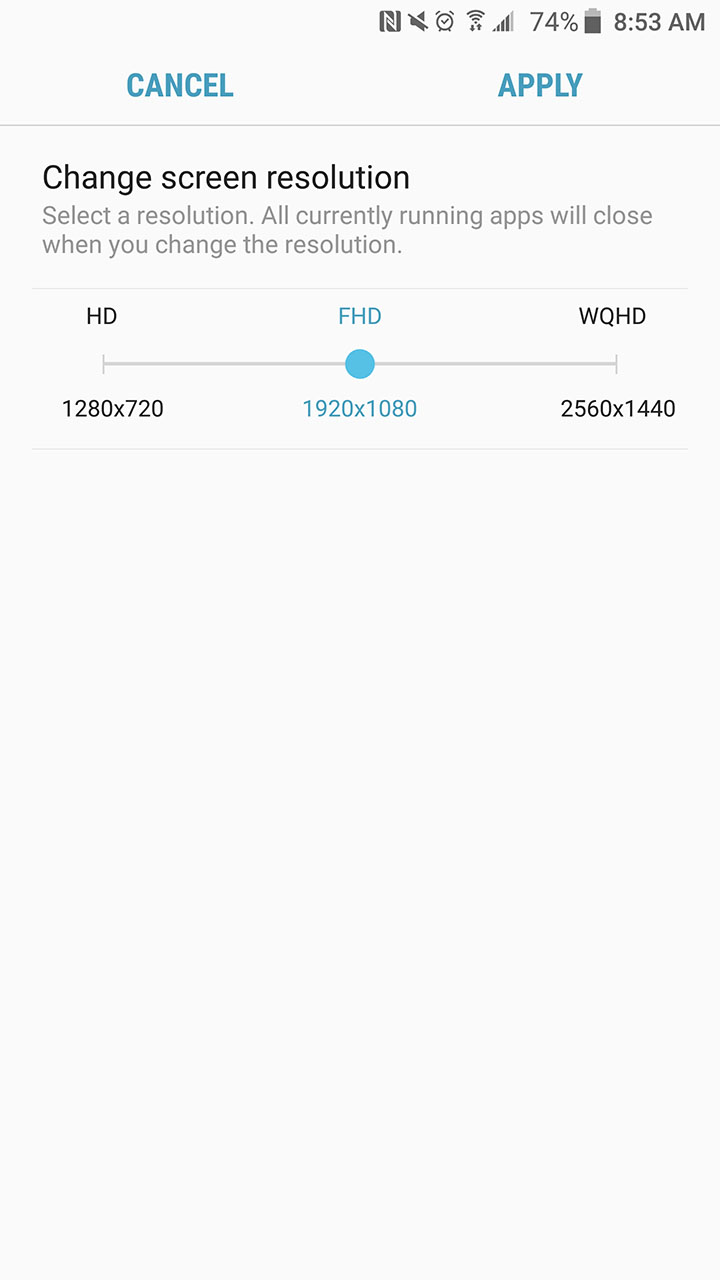Select WQHD 2560x1440 on the resolution slider
This screenshot has width=720, height=1280.
pos(616,364)
